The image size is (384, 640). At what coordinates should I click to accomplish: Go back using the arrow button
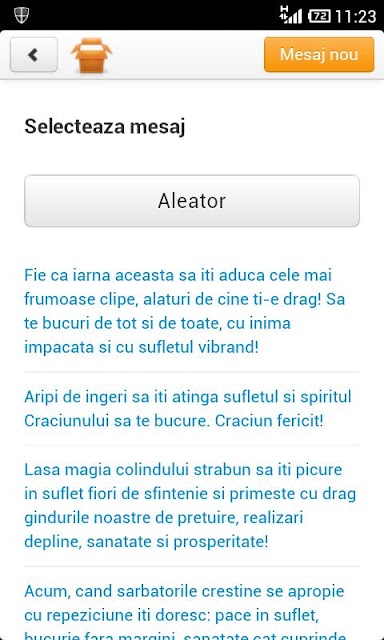pos(33,55)
